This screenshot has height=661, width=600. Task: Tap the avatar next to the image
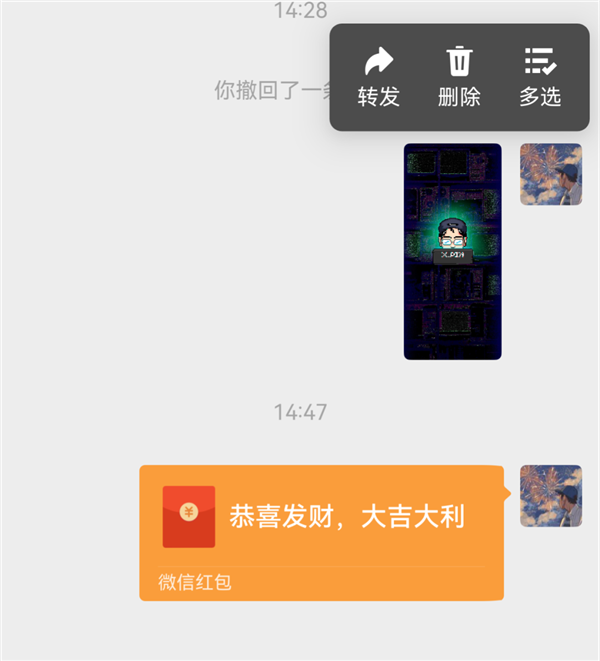point(551,175)
